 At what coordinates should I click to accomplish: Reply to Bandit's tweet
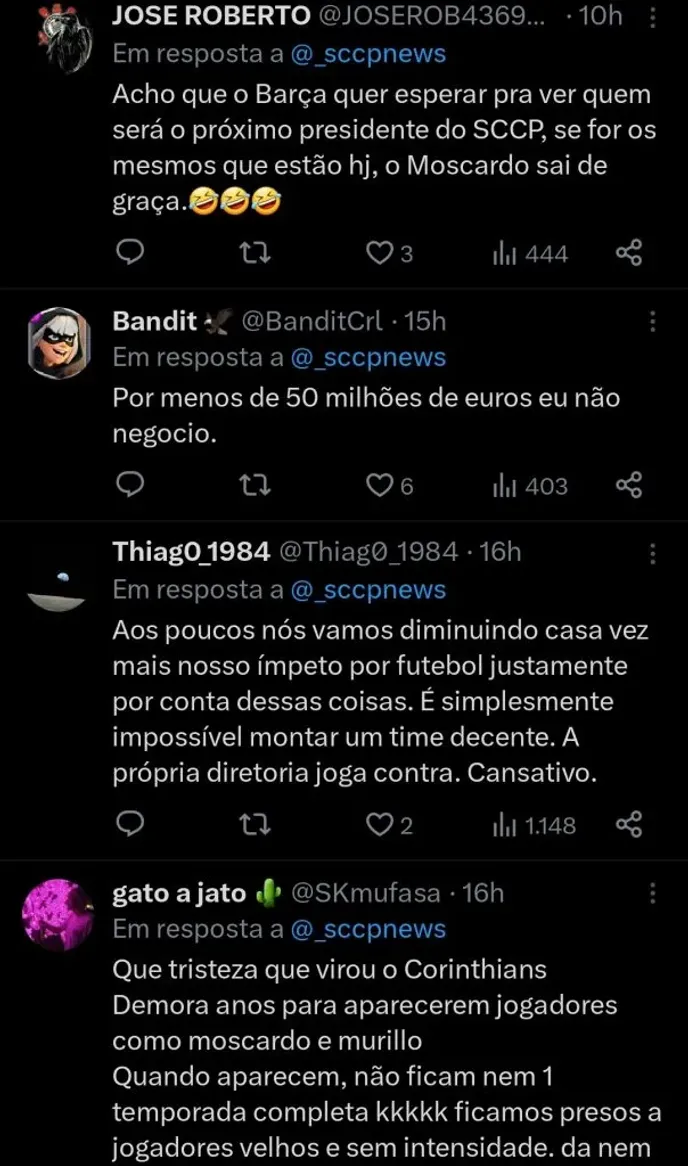[131, 486]
